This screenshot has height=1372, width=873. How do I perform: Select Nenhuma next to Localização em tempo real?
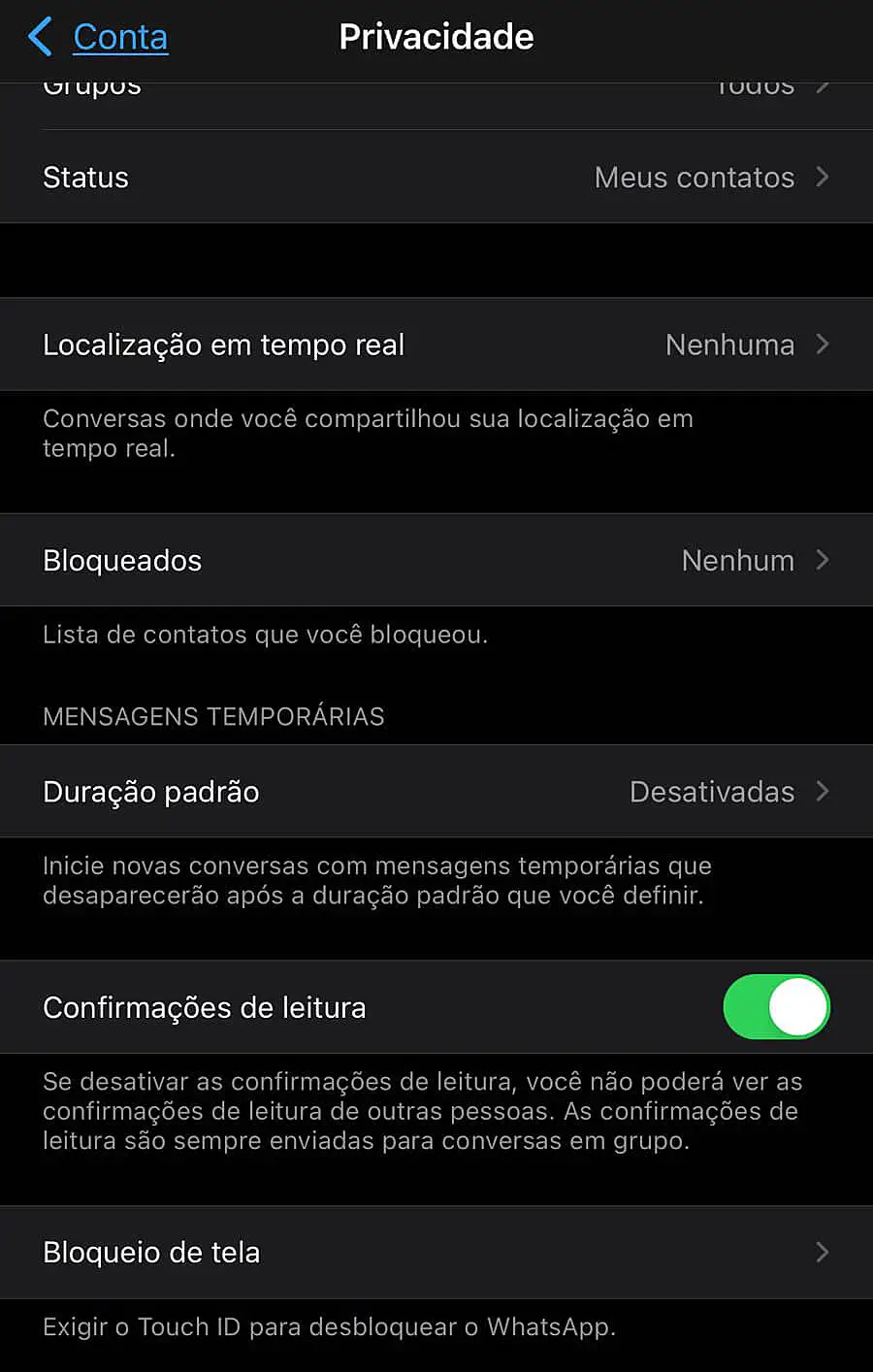click(729, 344)
